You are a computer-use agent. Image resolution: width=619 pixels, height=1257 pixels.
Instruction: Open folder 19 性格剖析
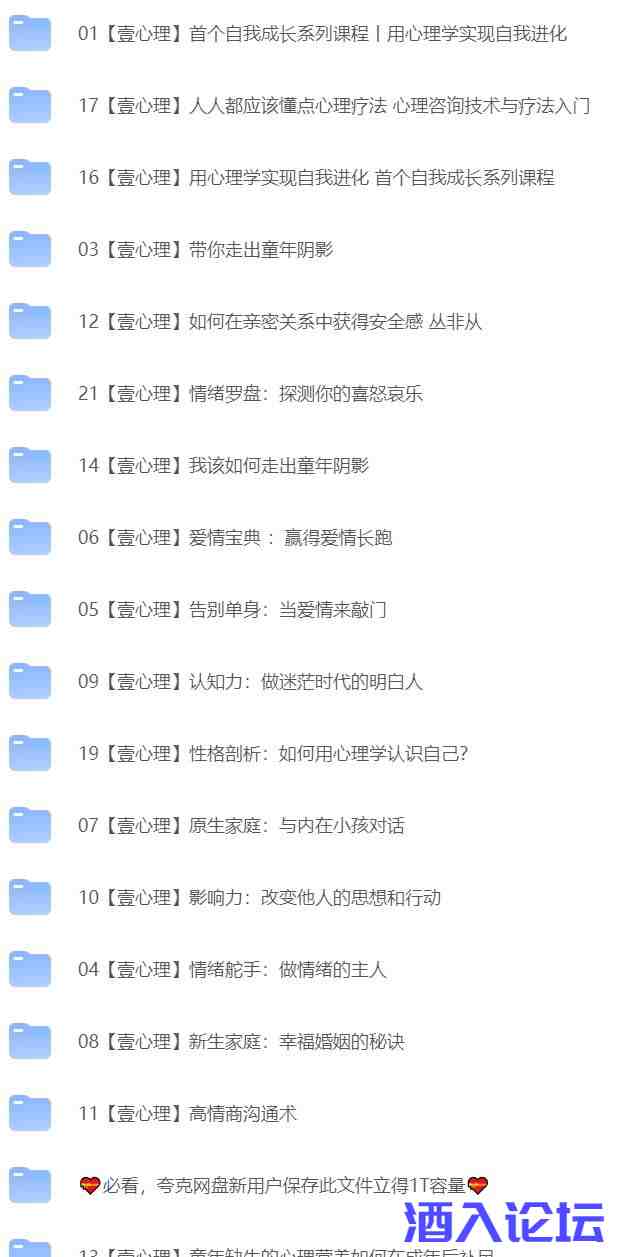pyautogui.click(x=272, y=754)
